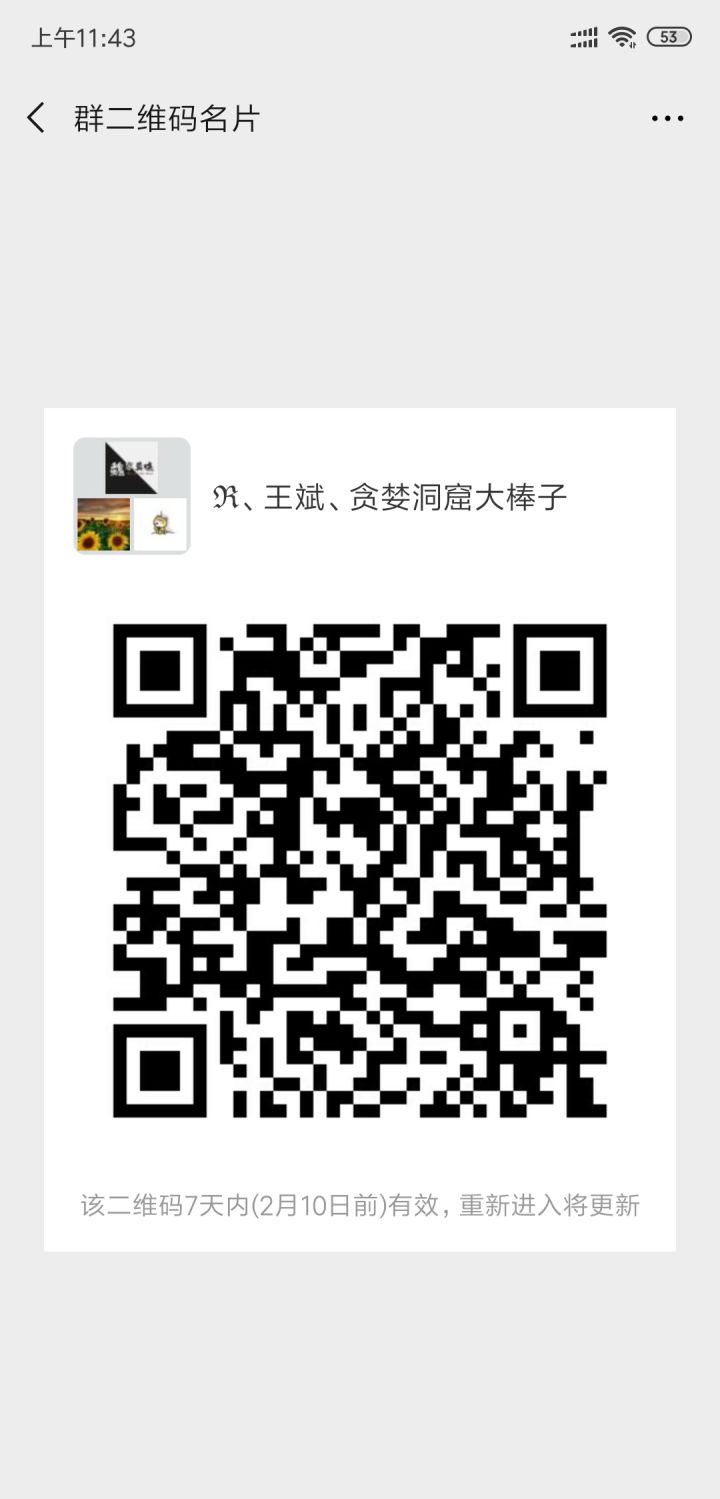This screenshot has height=1499, width=720.
Task: Select the 群二维码名片 title bar
Action: pos(165,117)
